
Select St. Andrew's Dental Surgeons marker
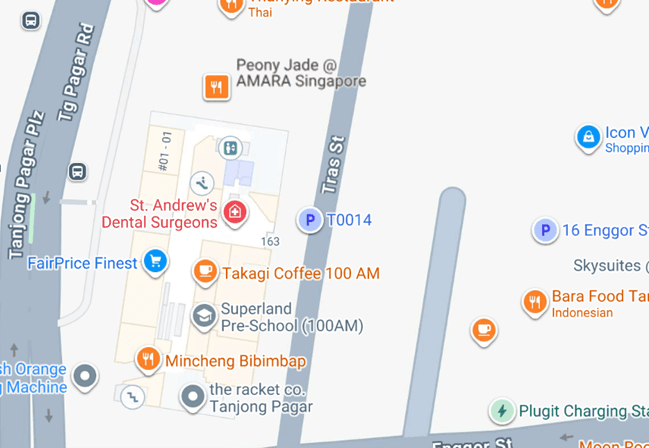pyautogui.click(x=235, y=211)
